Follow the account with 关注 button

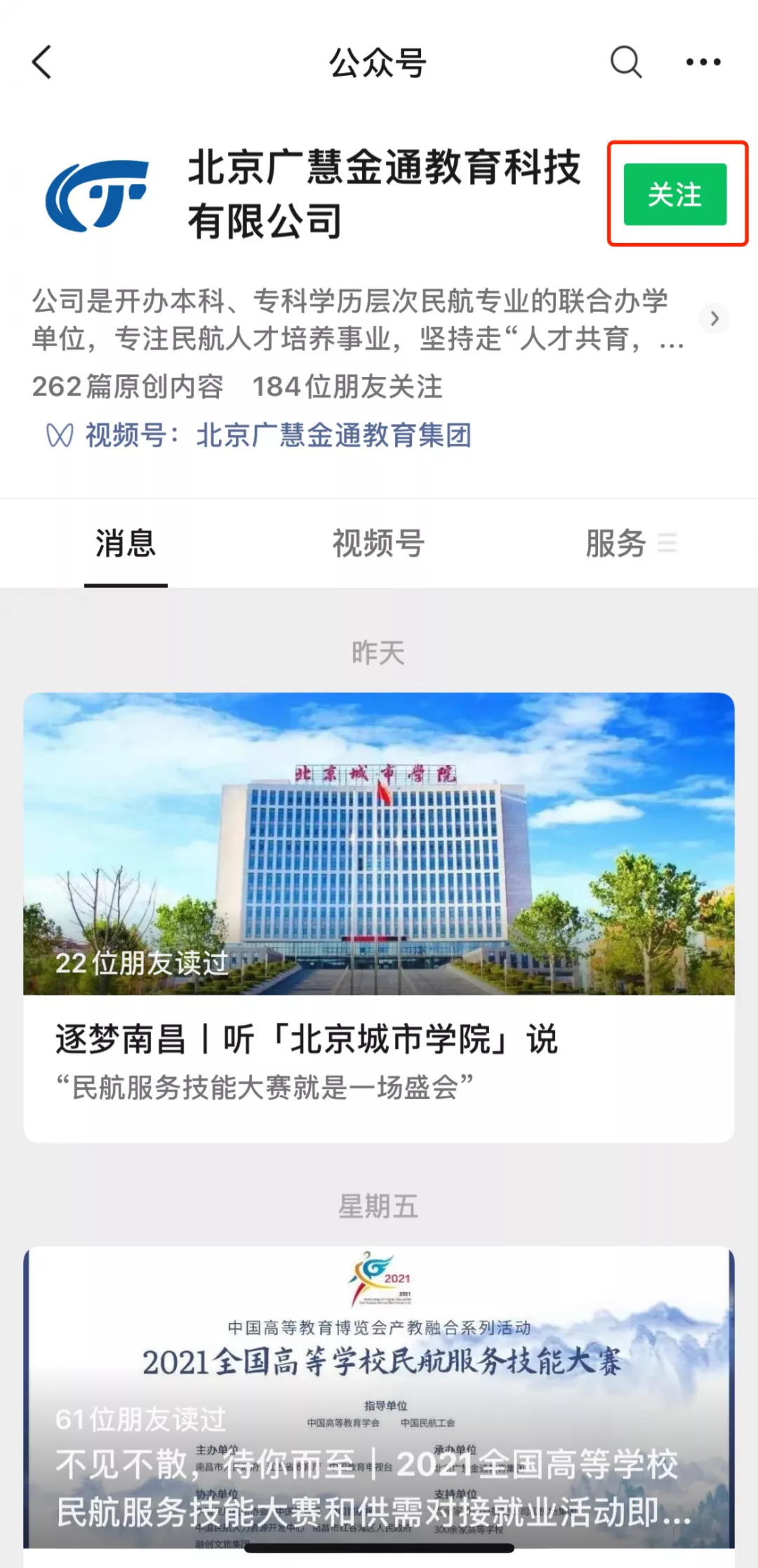coord(674,195)
